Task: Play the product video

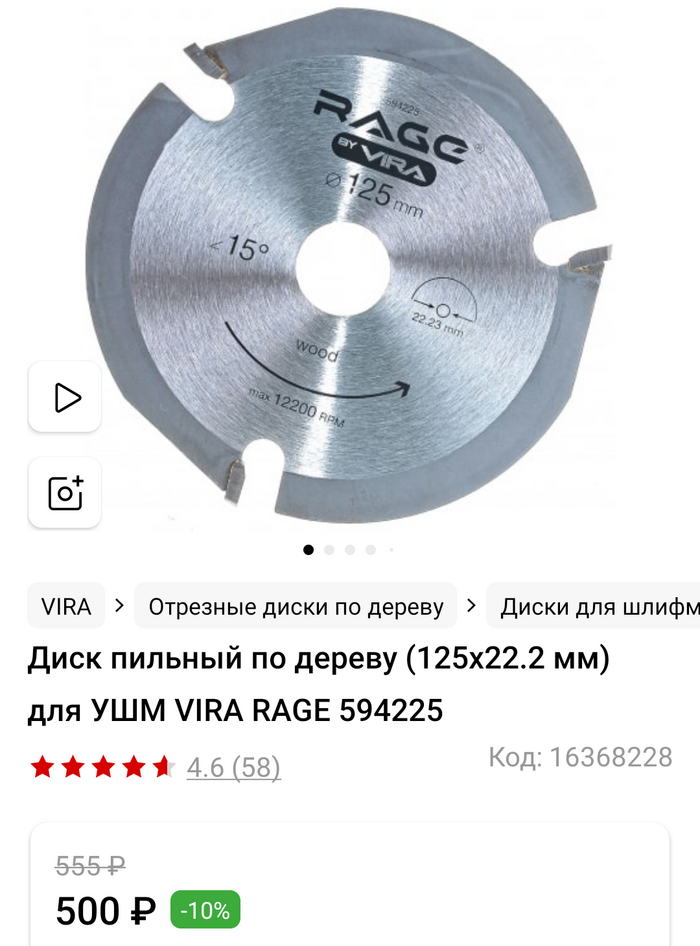Action: click(65, 397)
